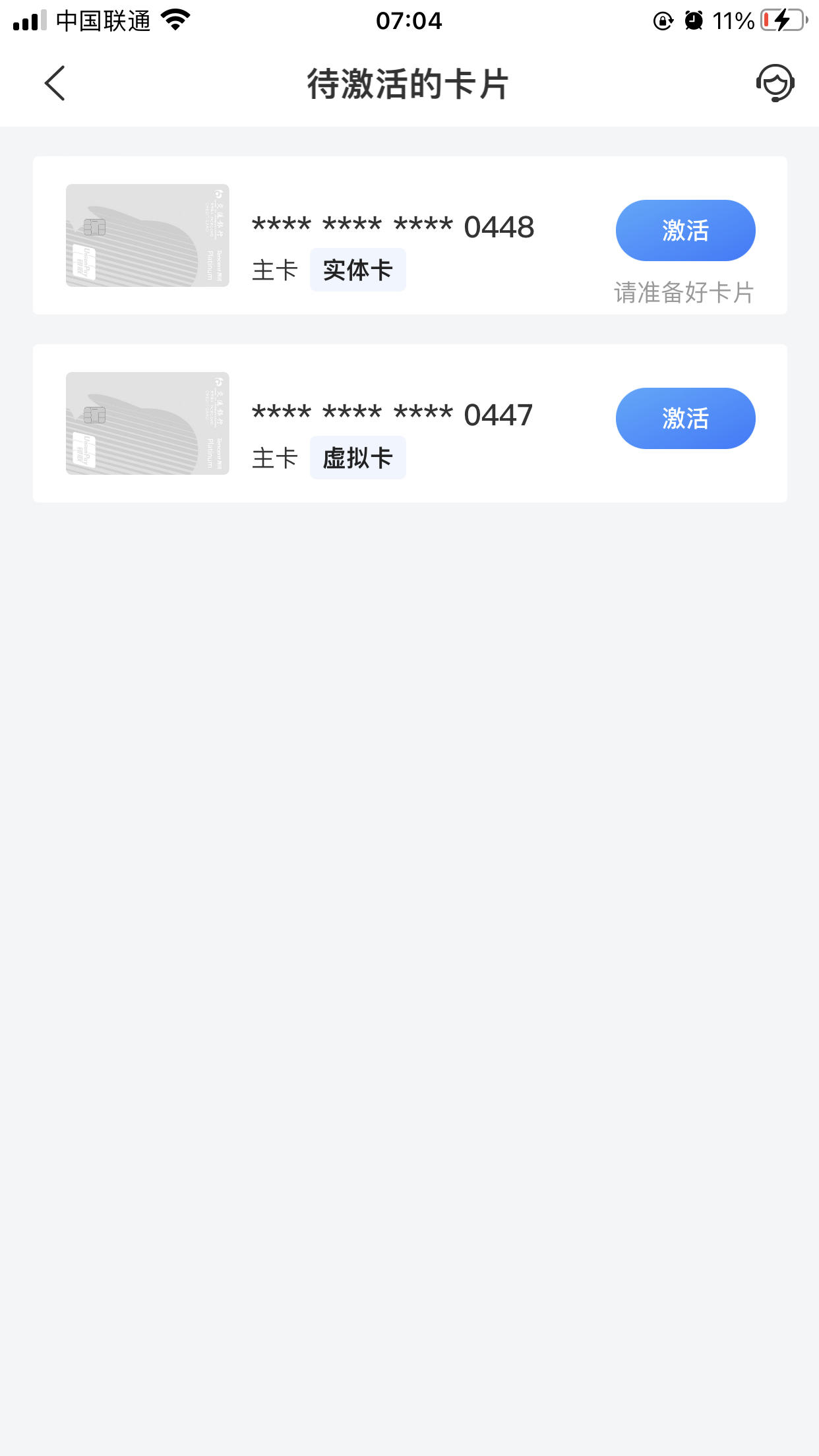The height and width of the screenshot is (1456, 819).
Task: Go back using the top-left arrow
Action: (x=55, y=83)
